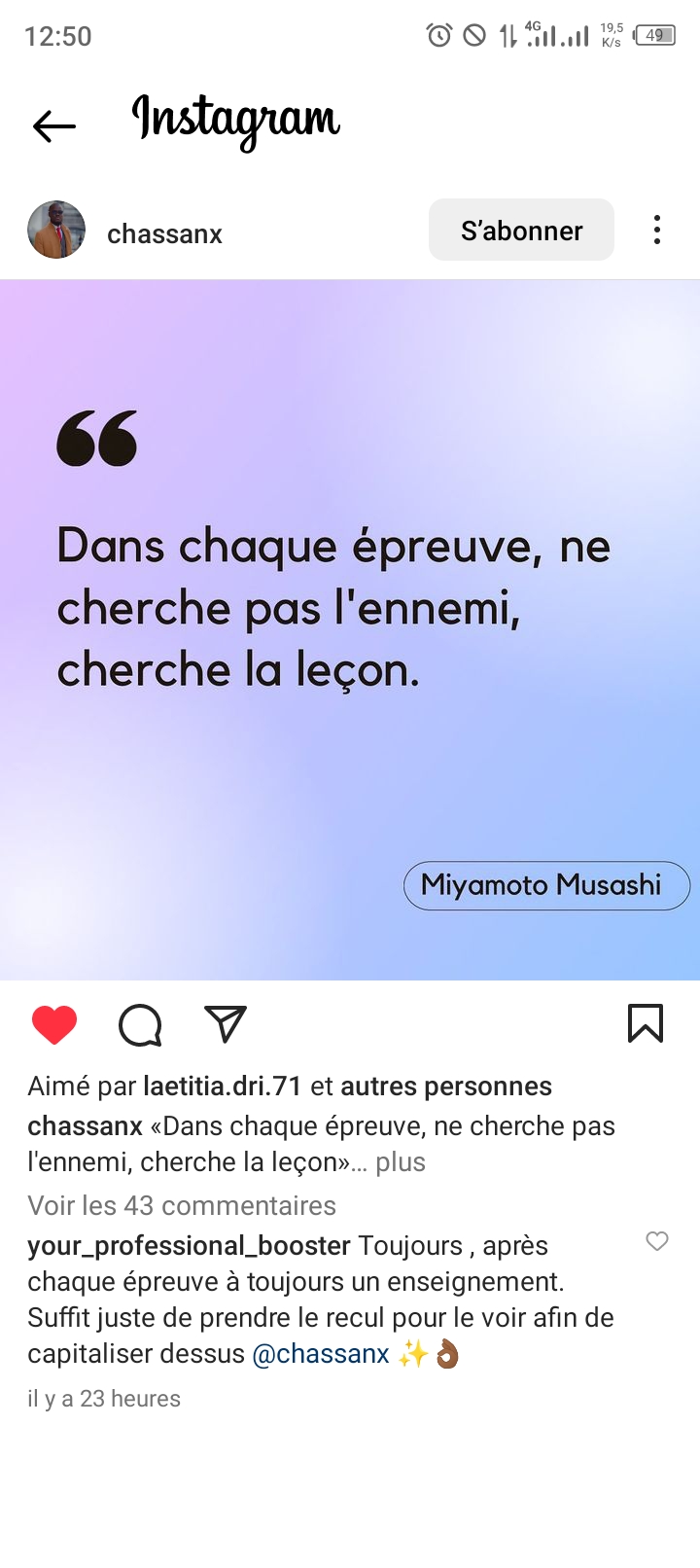Open the comment bubble icon
The image size is (700, 1568).
(140, 1025)
